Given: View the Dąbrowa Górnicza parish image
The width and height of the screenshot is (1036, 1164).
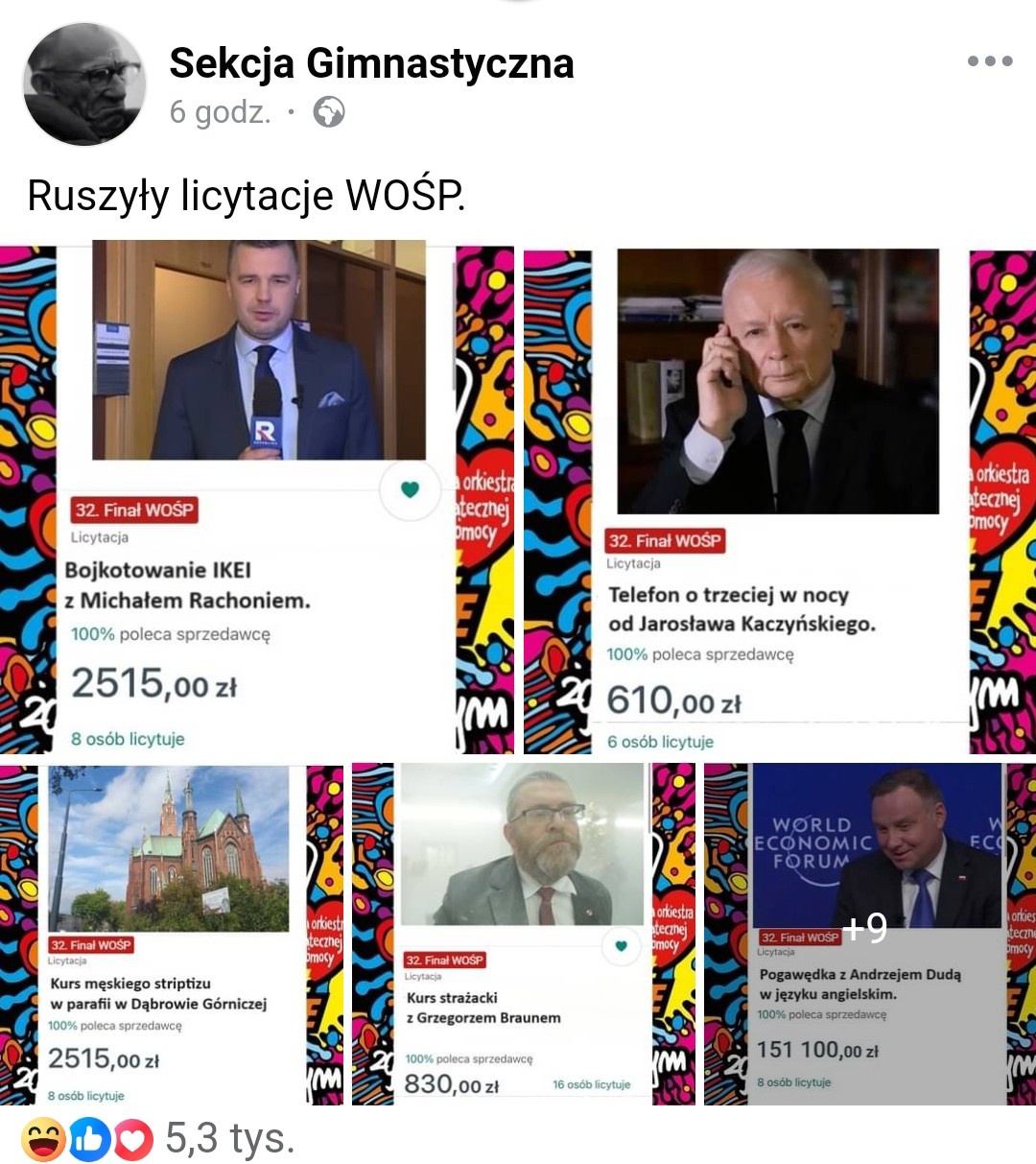Looking at the screenshot, I should (172, 934).
